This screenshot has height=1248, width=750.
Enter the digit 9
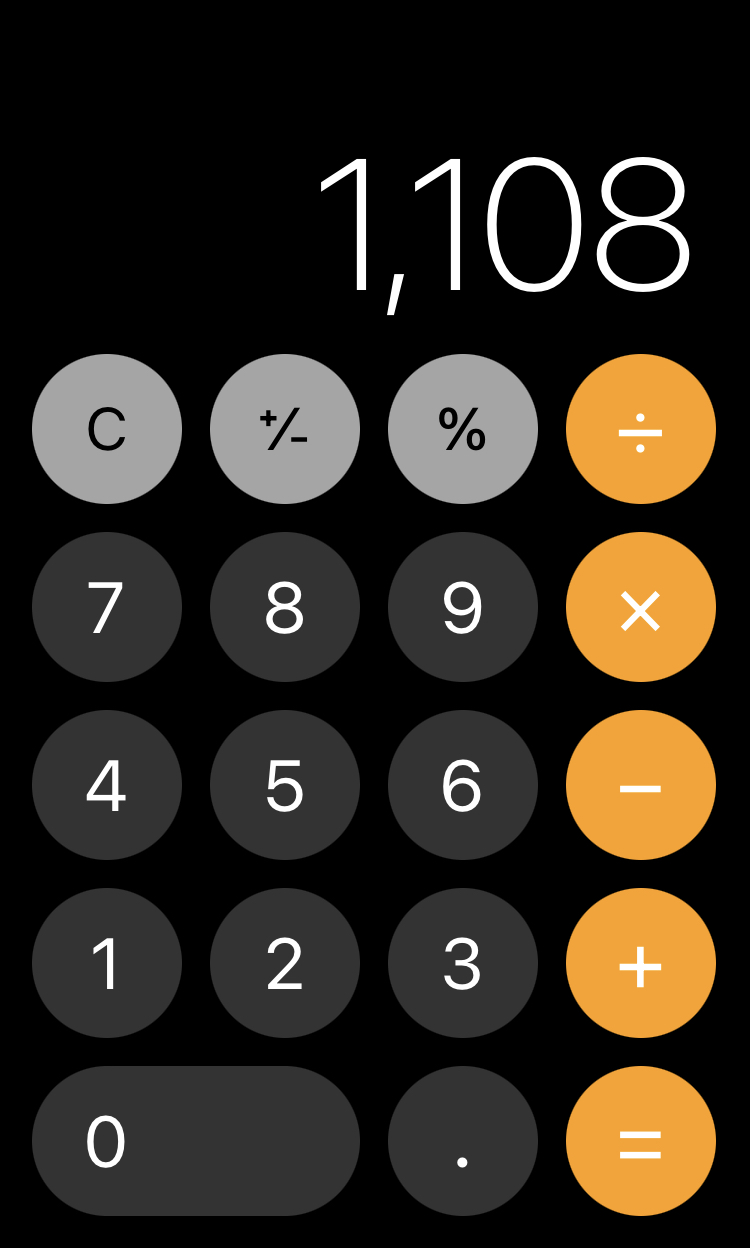pos(463,607)
